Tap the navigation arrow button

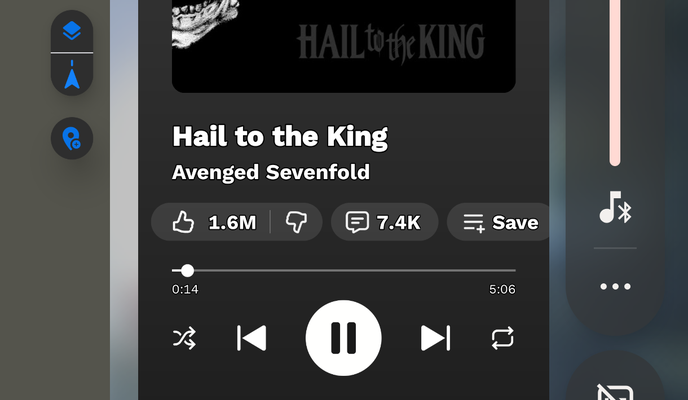point(71,75)
